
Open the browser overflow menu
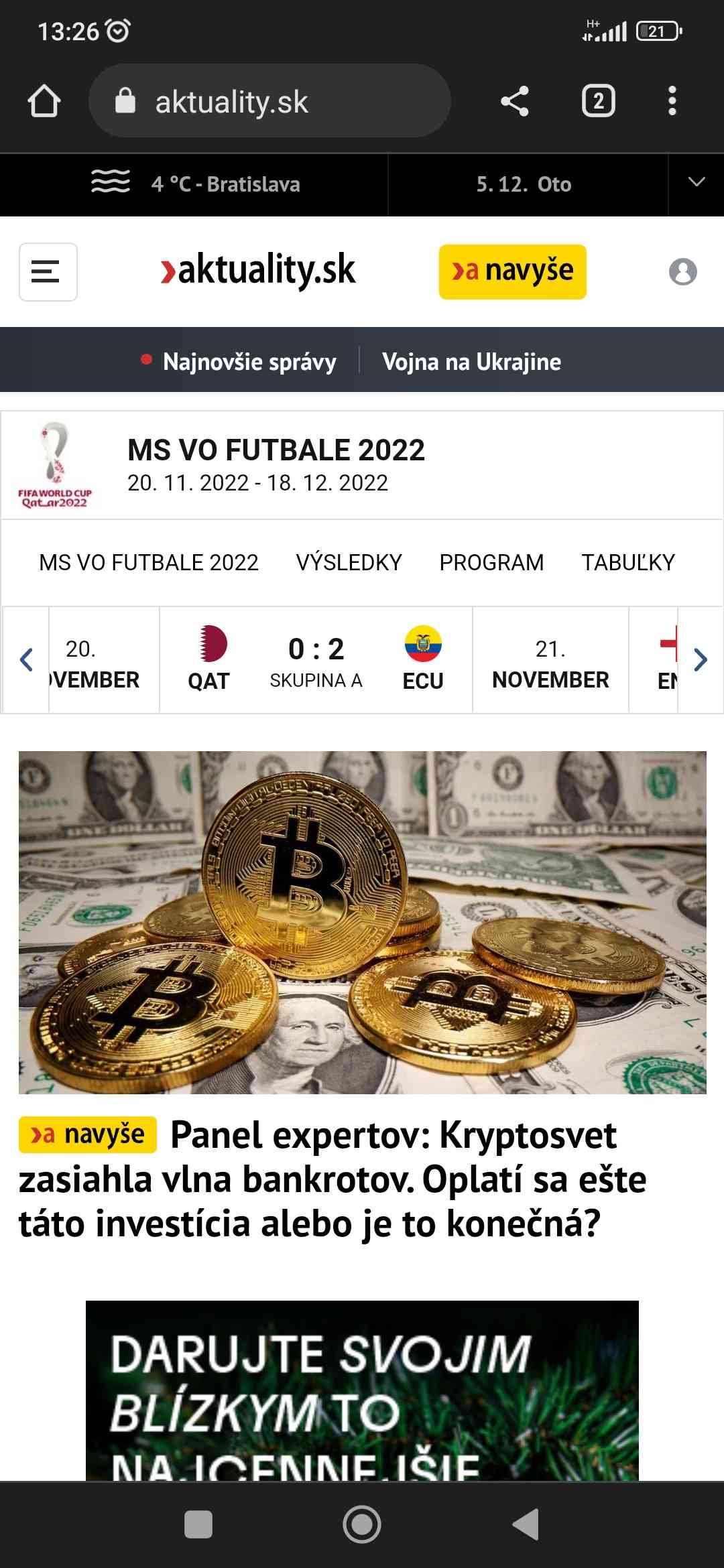(672, 102)
